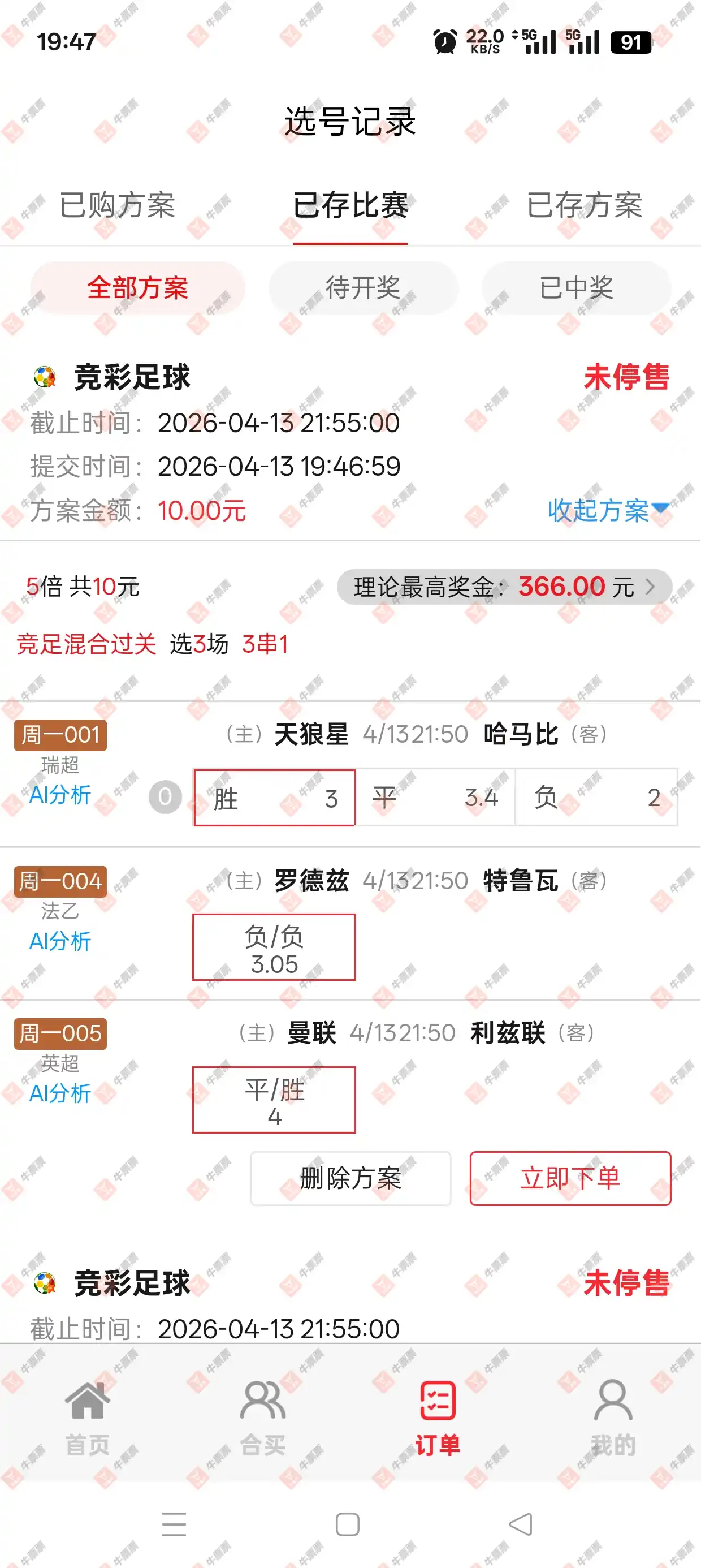Viewport: 701px width, 1568px height.
Task: Filter to 已中奖 plans
Action: click(575, 288)
